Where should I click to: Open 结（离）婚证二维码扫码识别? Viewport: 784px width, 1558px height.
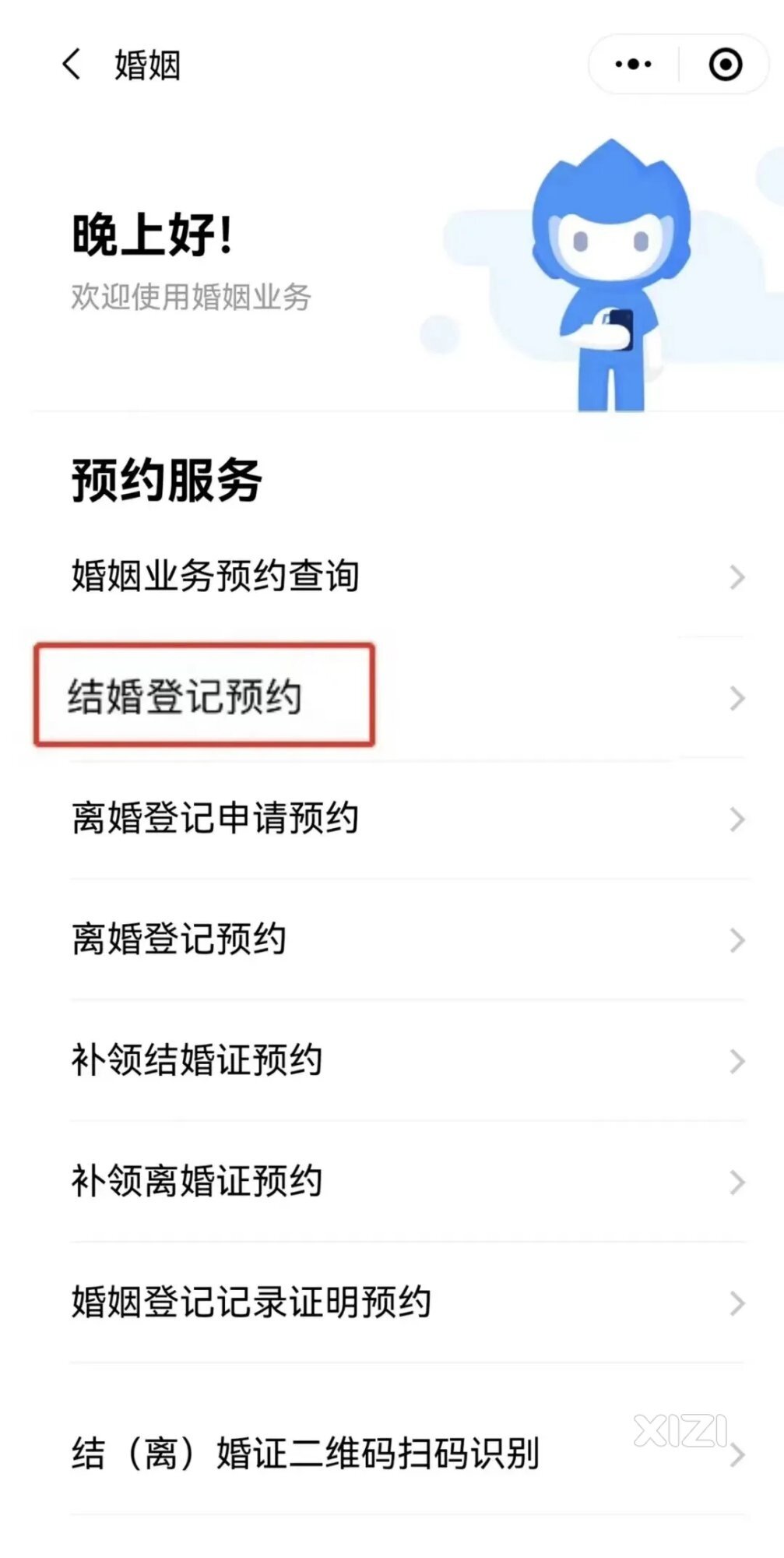point(407,1454)
